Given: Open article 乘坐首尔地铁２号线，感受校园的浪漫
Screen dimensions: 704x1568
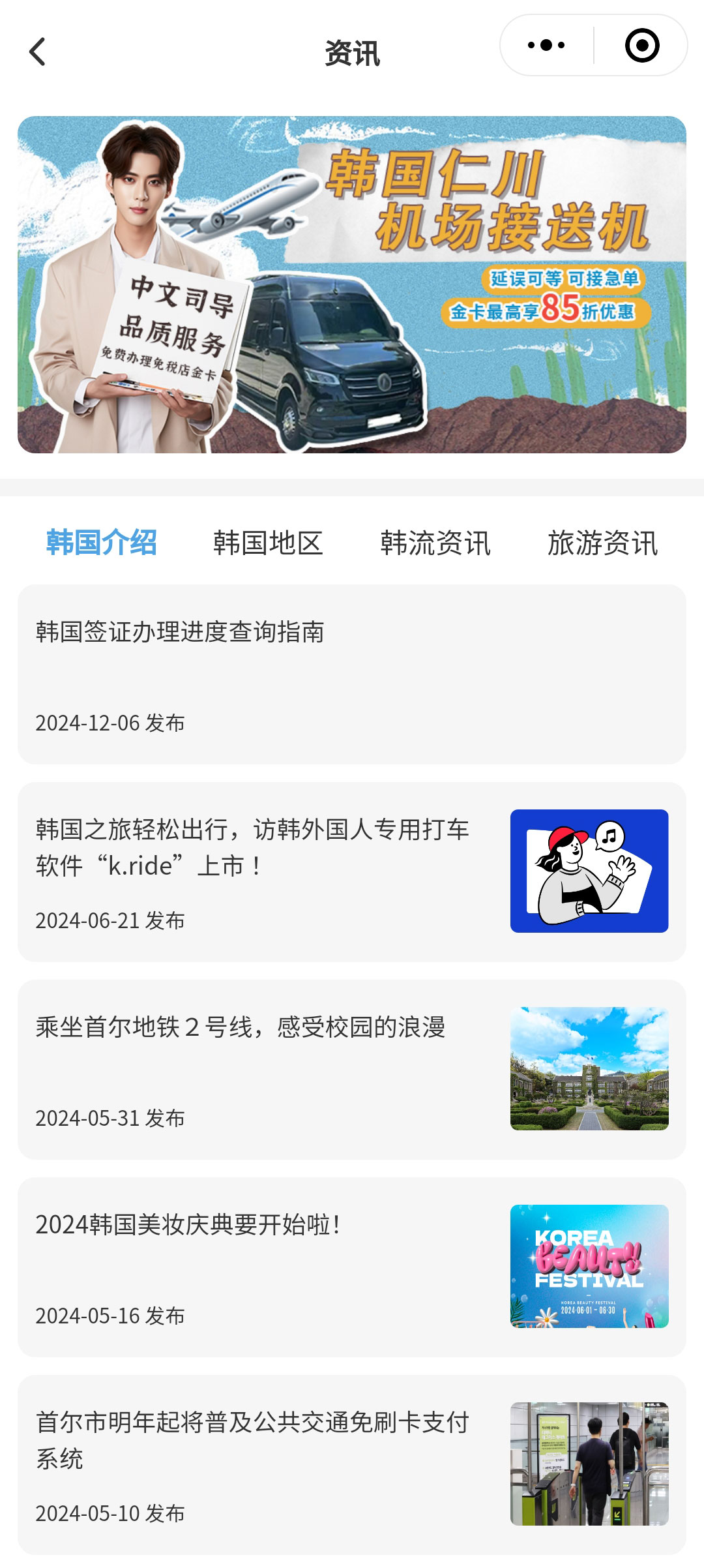Looking at the screenshot, I should tap(352, 1070).
